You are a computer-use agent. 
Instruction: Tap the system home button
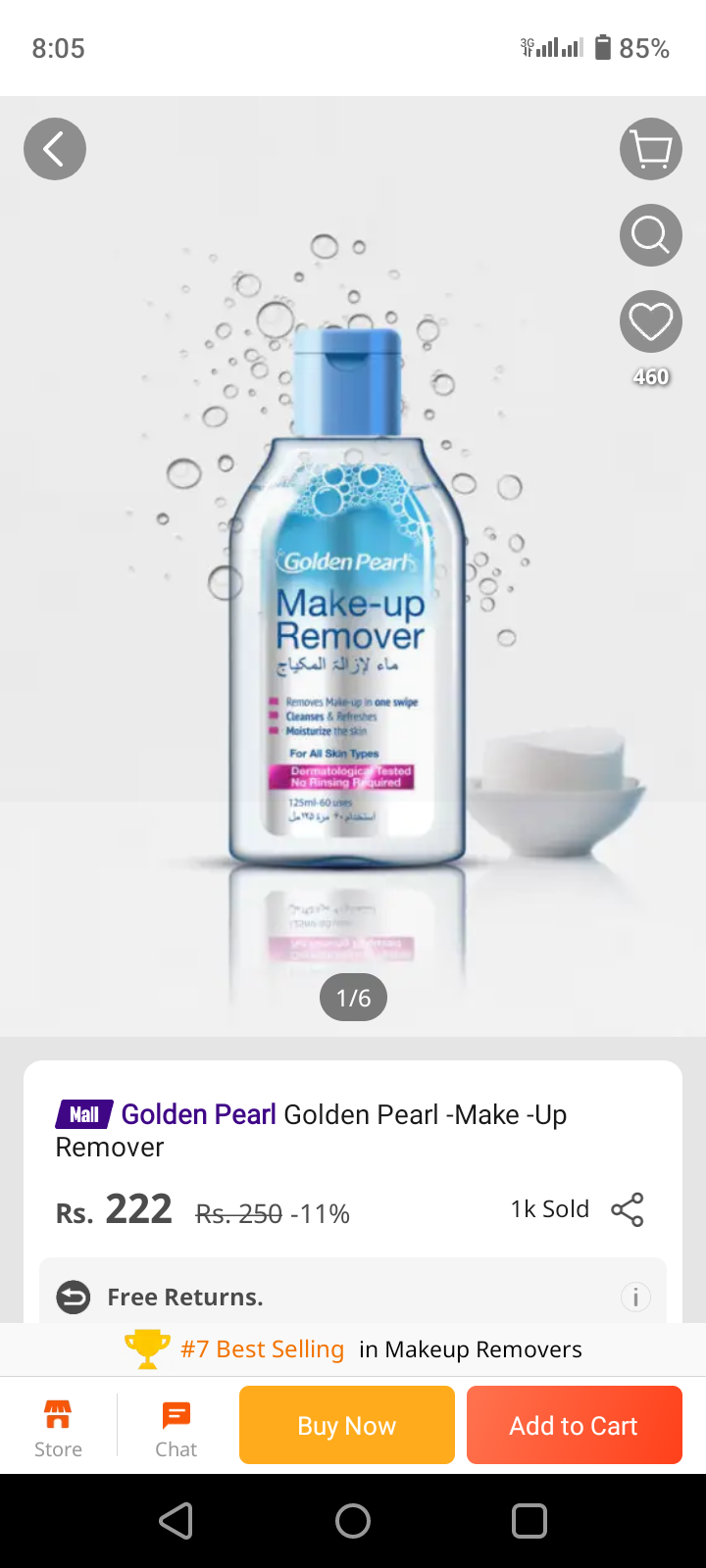click(x=353, y=1521)
